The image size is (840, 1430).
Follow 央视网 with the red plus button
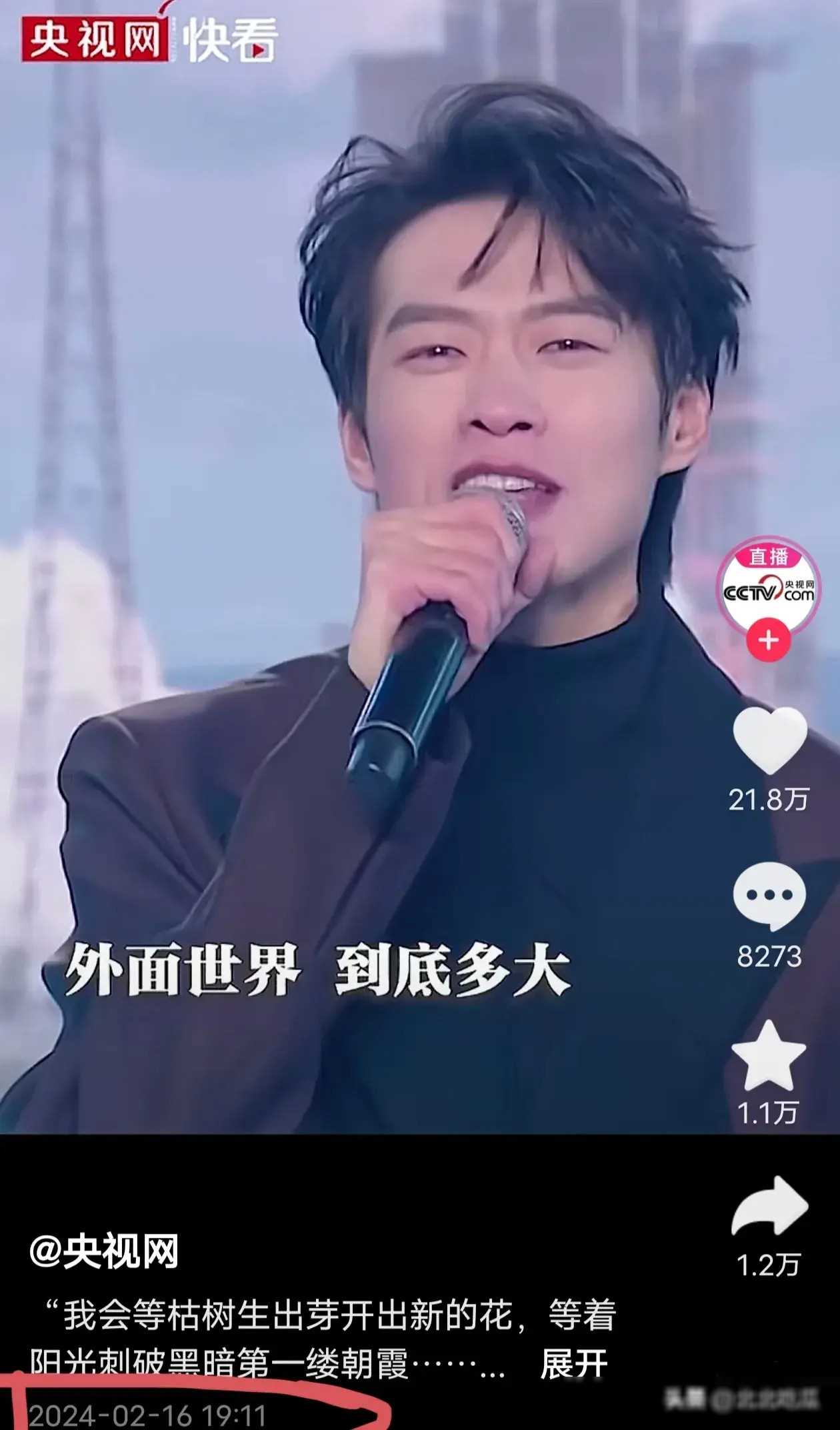click(x=769, y=640)
